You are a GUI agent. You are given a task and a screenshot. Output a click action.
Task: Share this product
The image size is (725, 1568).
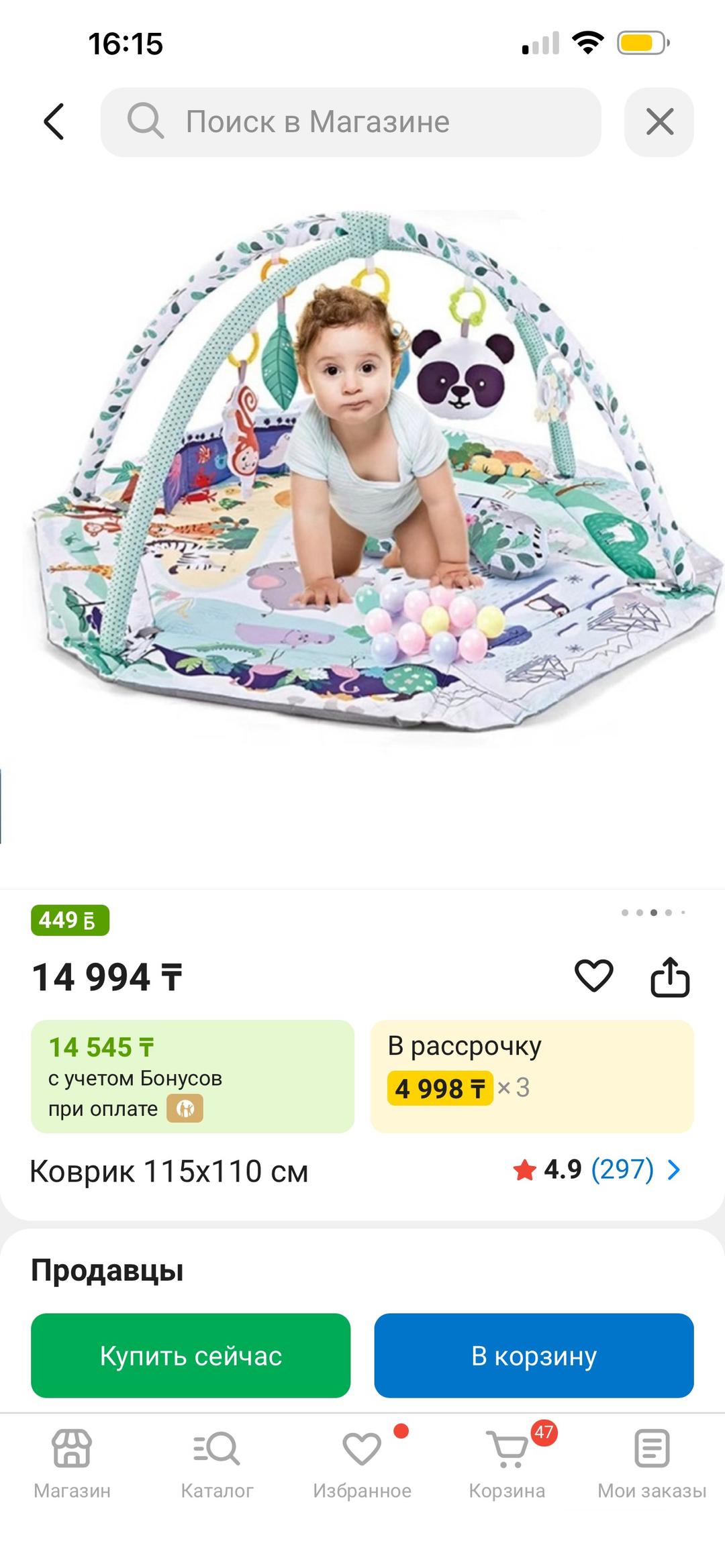coord(670,976)
